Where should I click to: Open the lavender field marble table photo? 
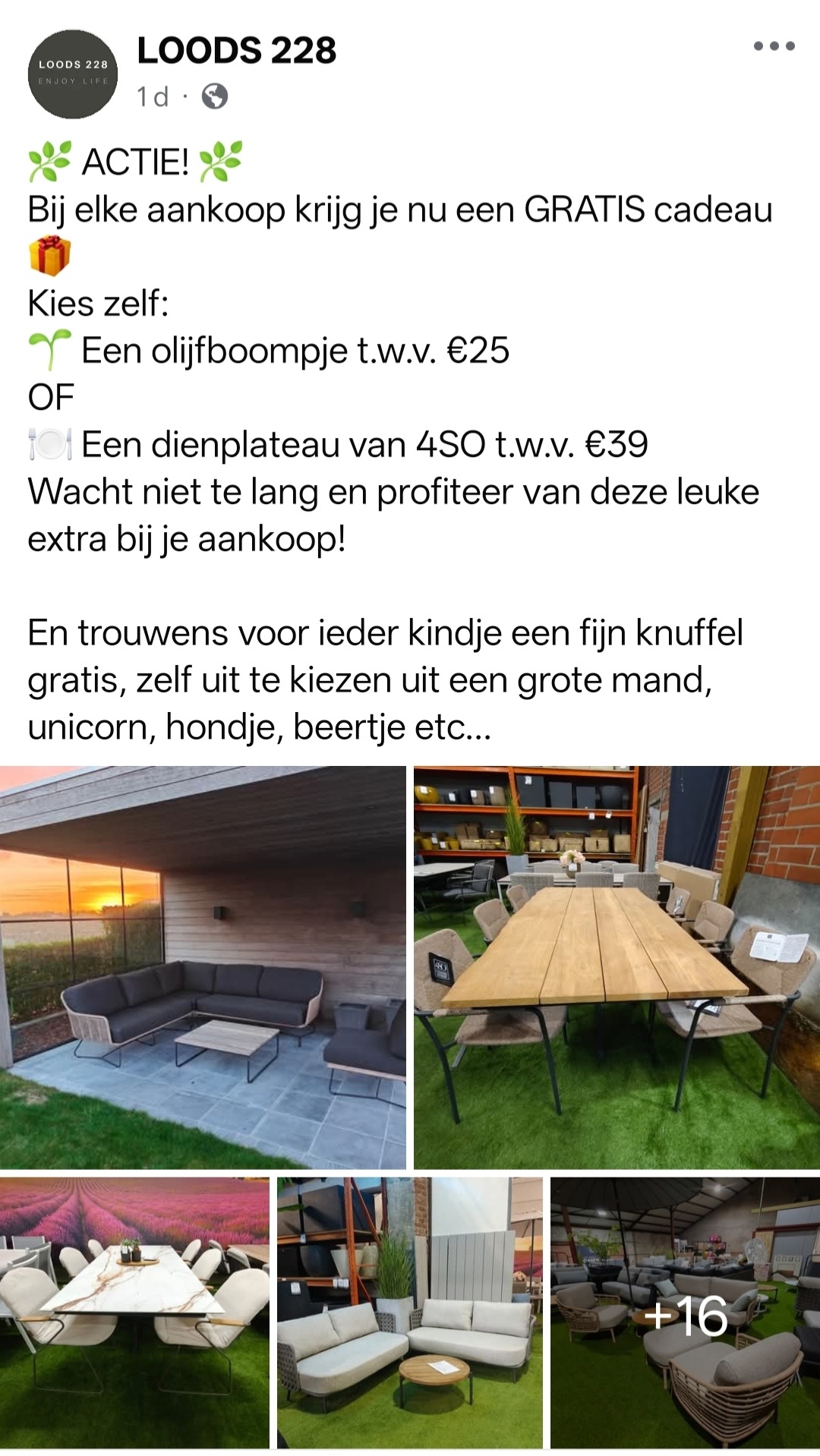point(134,1313)
